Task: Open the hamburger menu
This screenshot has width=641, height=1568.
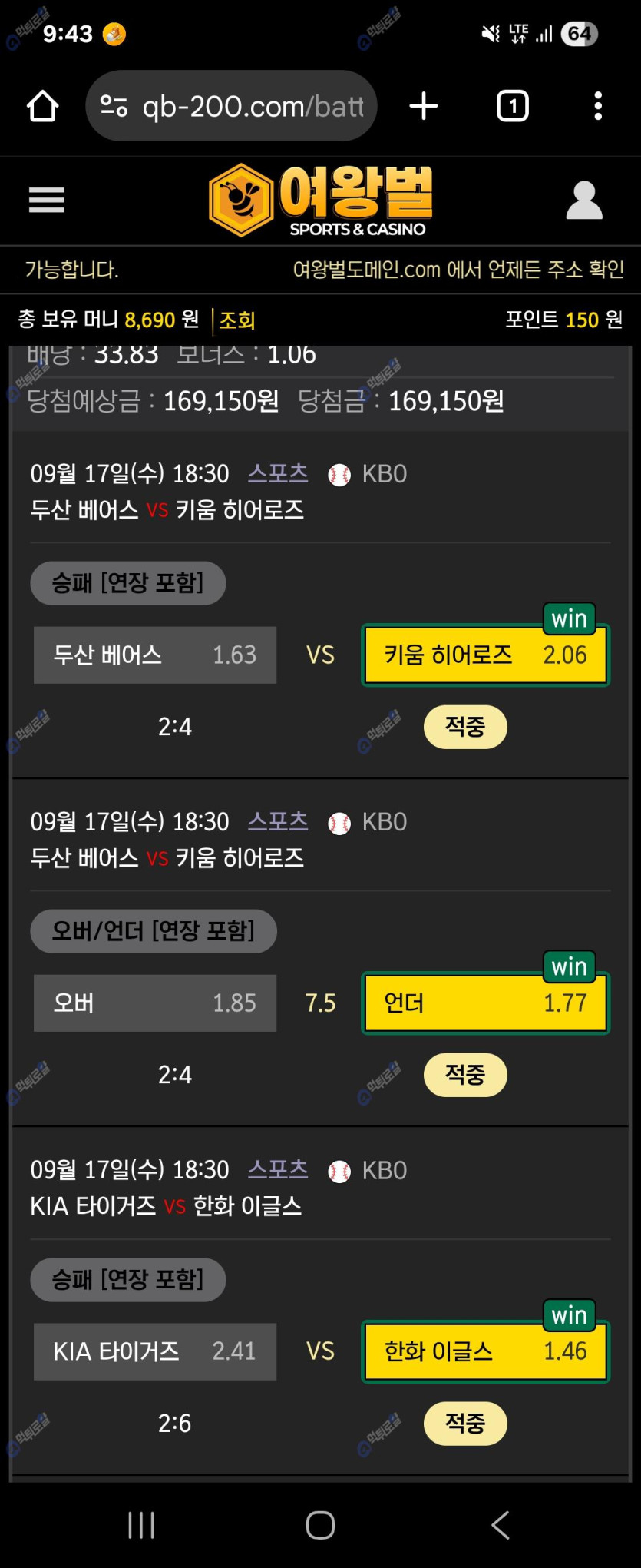Action: tap(47, 200)
